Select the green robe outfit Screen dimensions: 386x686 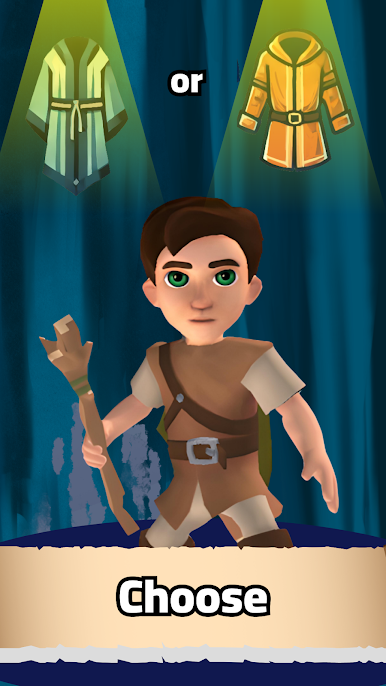(x=77, y=115)
